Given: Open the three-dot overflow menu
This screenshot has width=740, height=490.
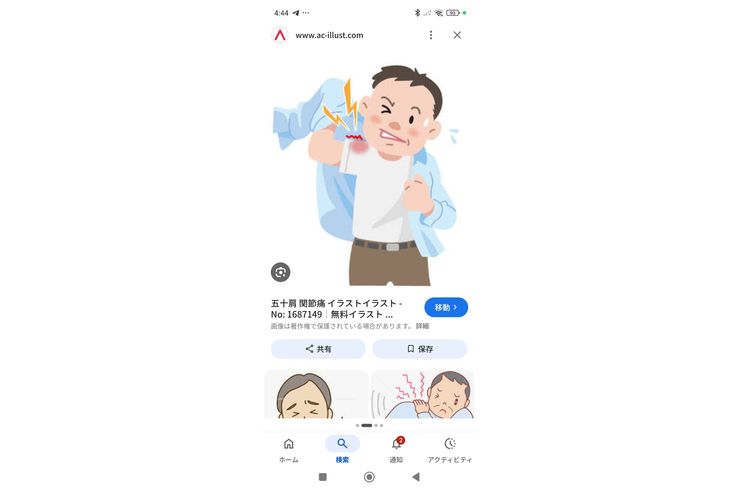Looking at the screenshot, I should tap(431, 35).
